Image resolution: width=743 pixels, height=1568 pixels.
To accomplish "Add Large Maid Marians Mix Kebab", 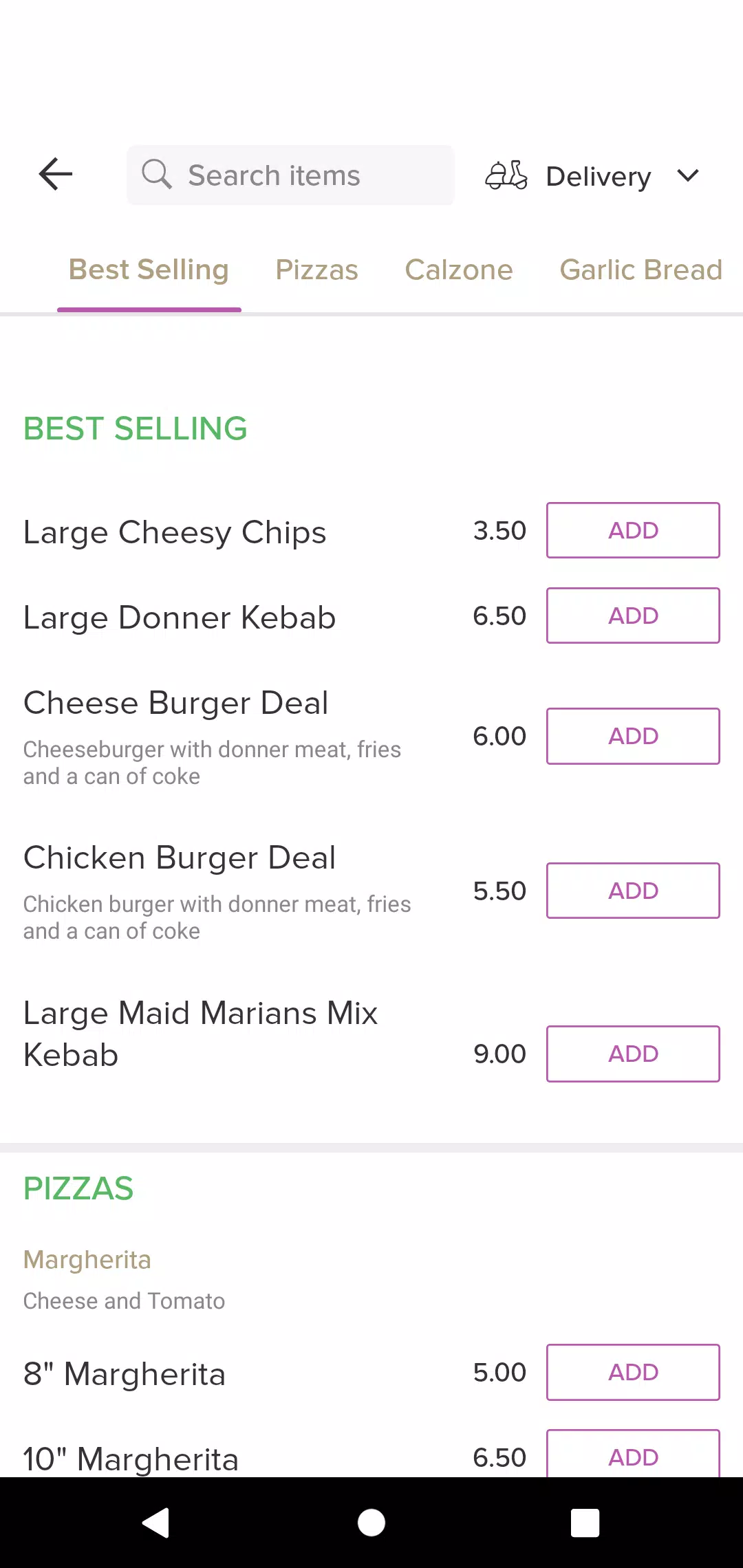I will point(633,1054).
